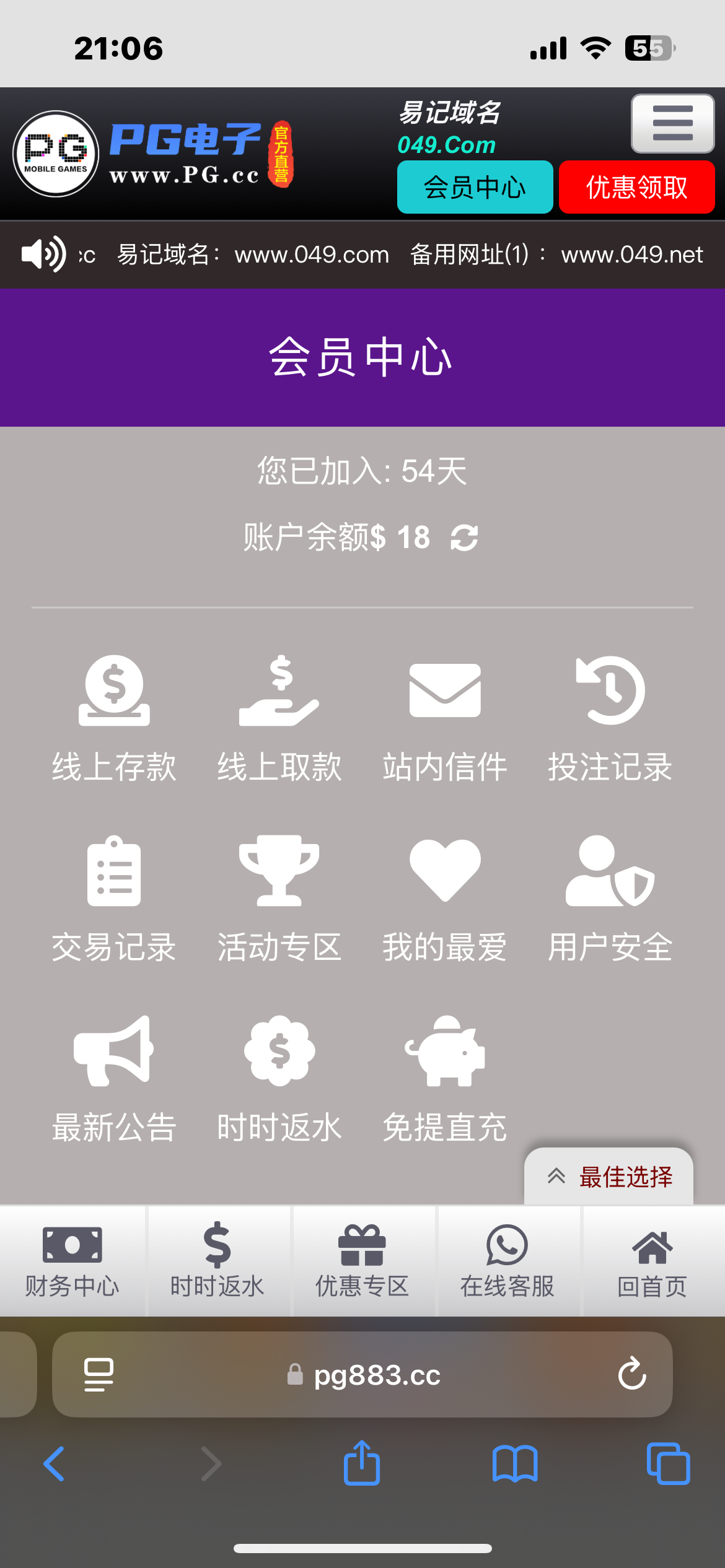The image size is (725, 1568).
Task: Go to 活动专区 promotions area
Action: (x=279, y=899)
